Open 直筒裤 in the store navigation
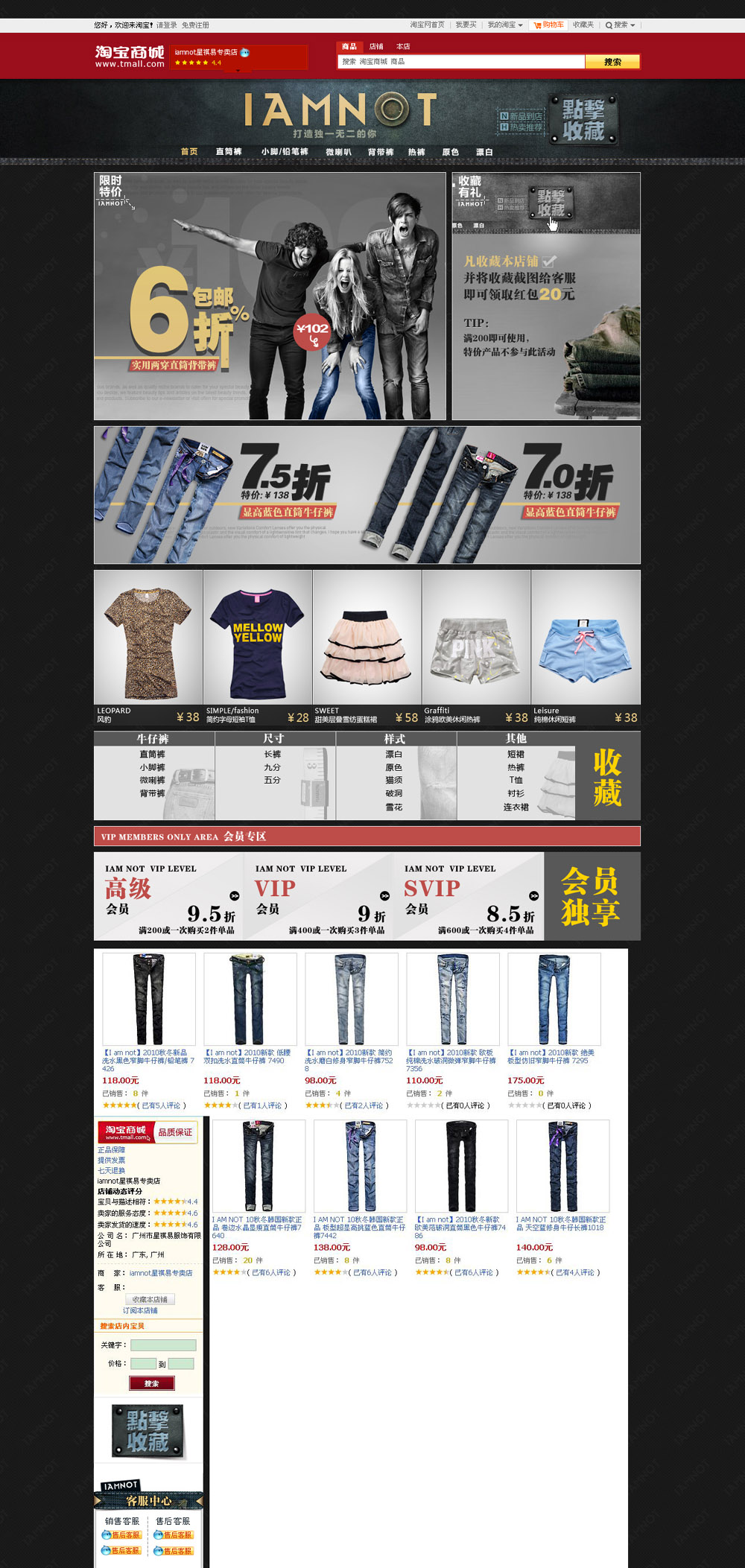The width and height of the screenshot is (745, 1568). (229, 152)
